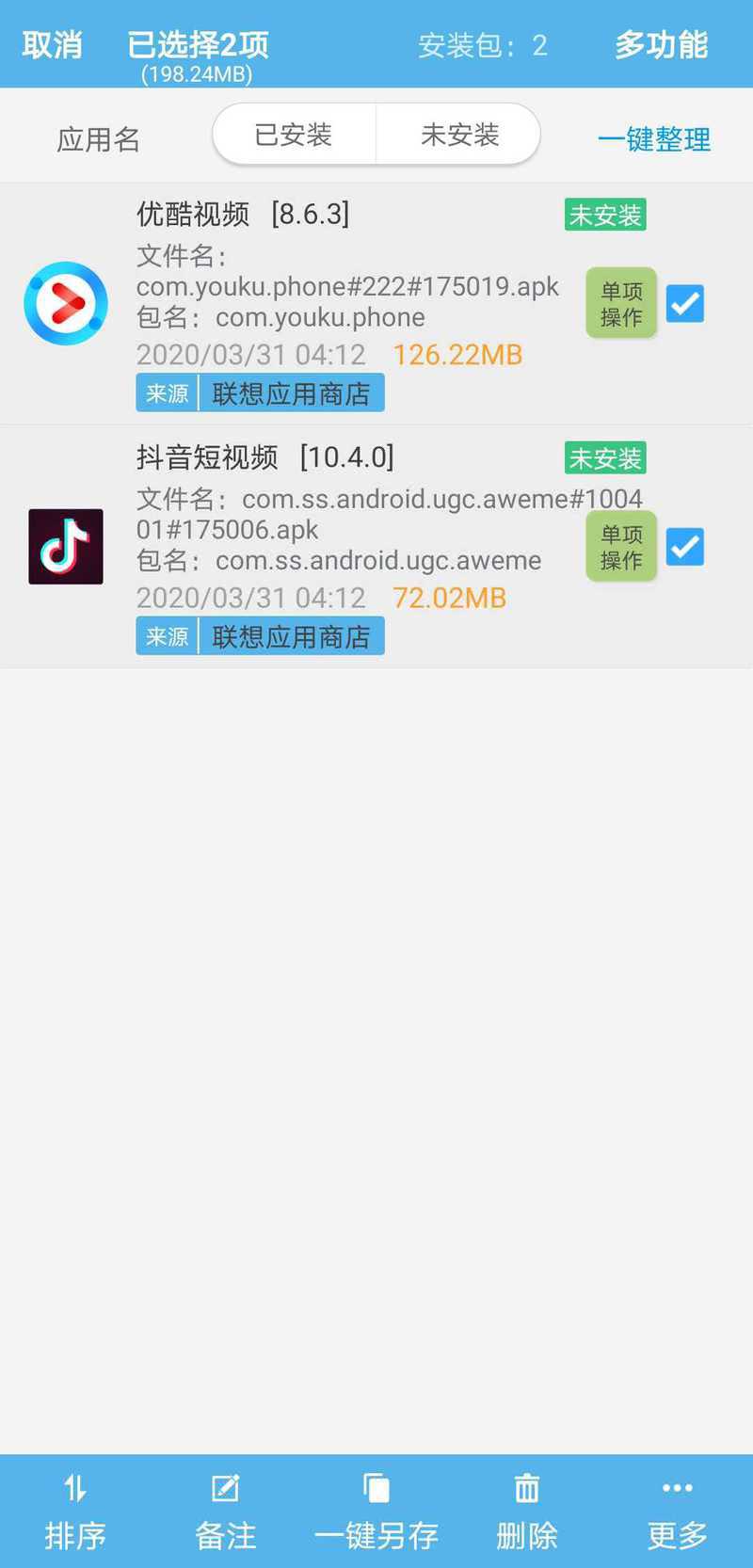Screen dimensions: 753x1568
Task: Uncheck the 优酷视频 checkbox
Action: tap(685, 304)
